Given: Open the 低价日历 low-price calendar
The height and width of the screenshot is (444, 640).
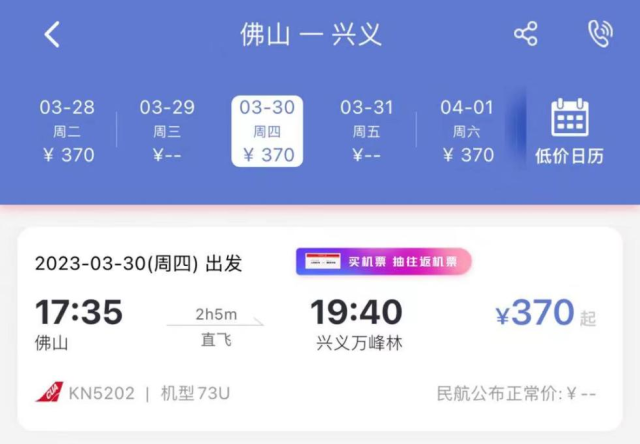Looking at the screenshot, I should point(570,130).
